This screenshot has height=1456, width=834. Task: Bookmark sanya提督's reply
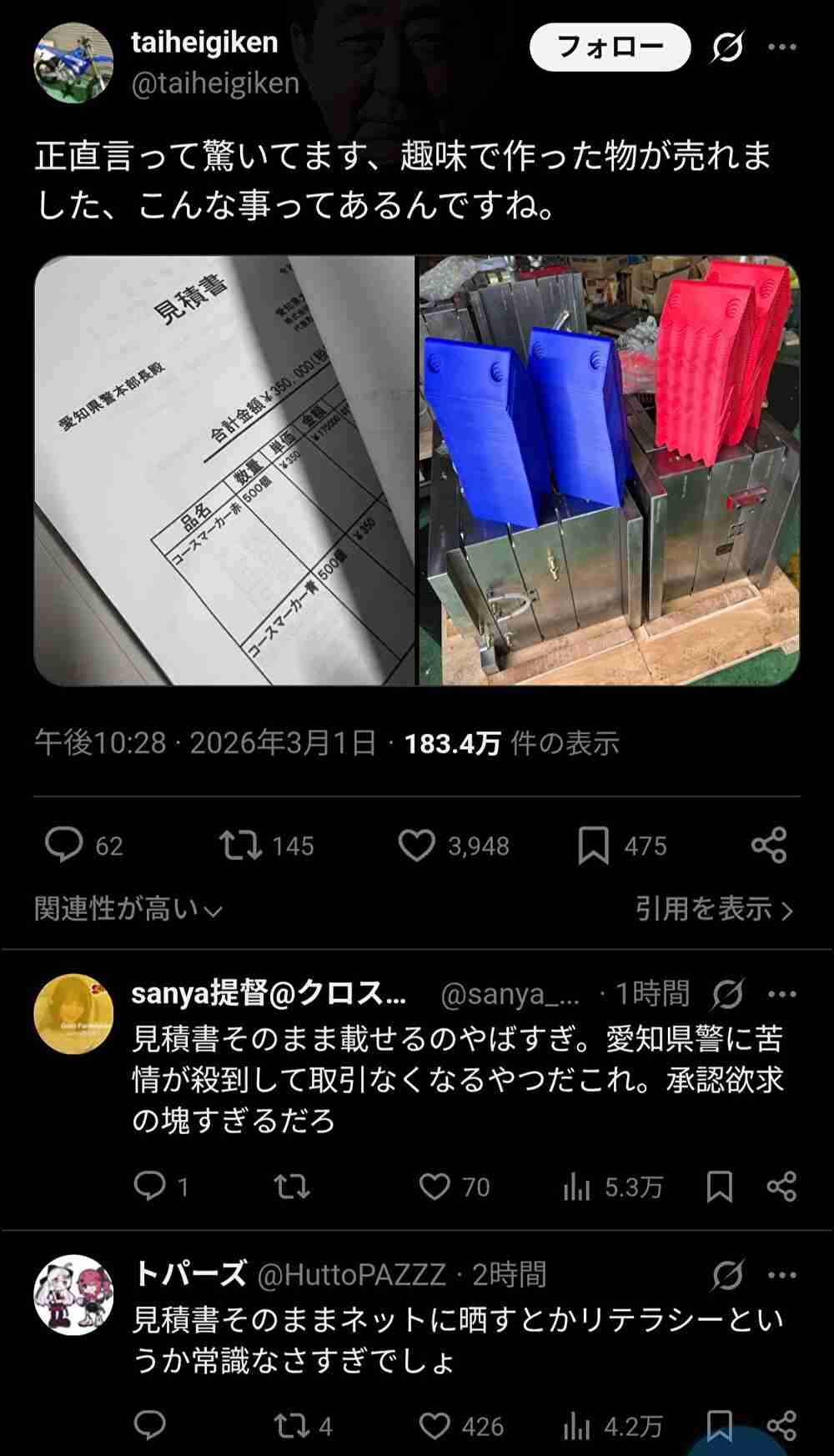coord(719,1186)
